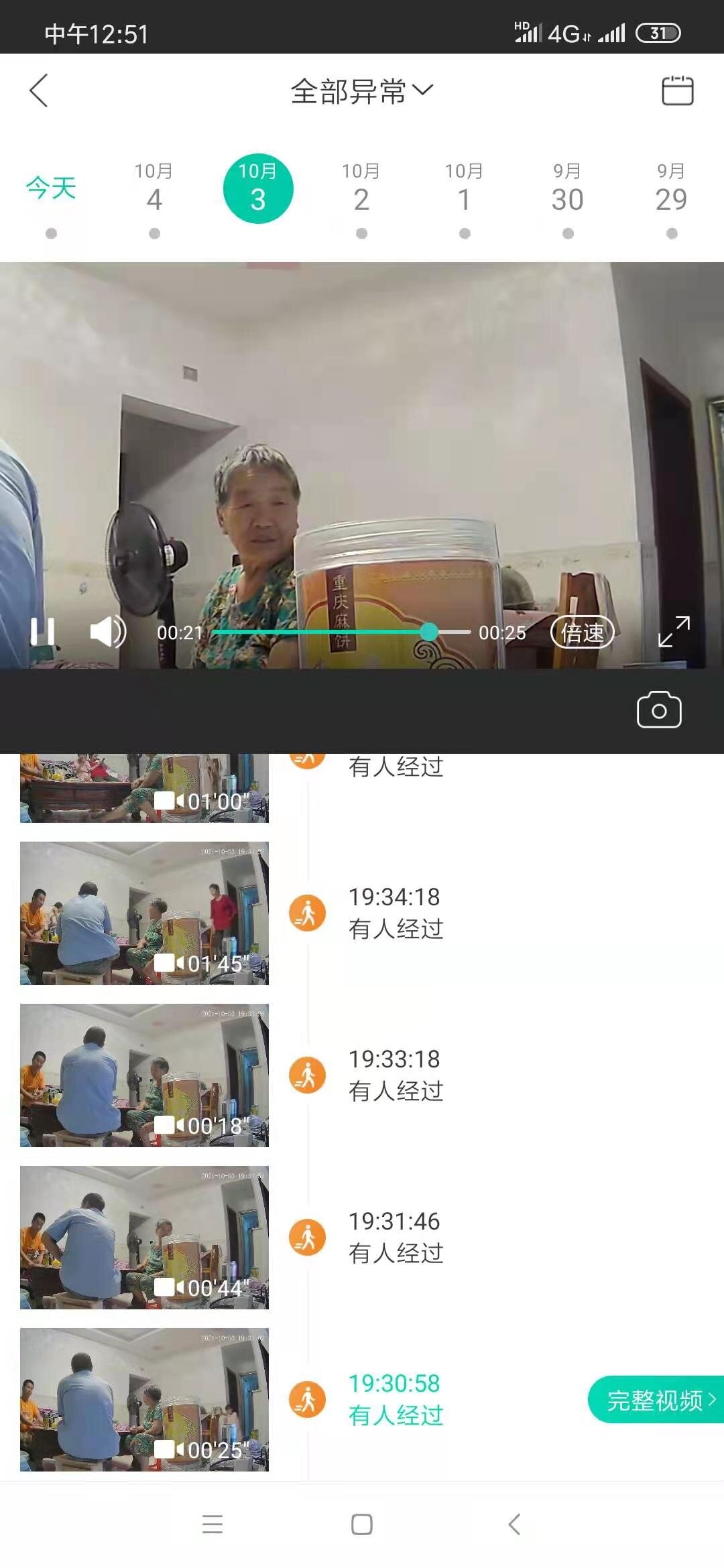
Task: Take a snapshot with the camera icon
Action: pyautogui.click(x=659, y=710)
